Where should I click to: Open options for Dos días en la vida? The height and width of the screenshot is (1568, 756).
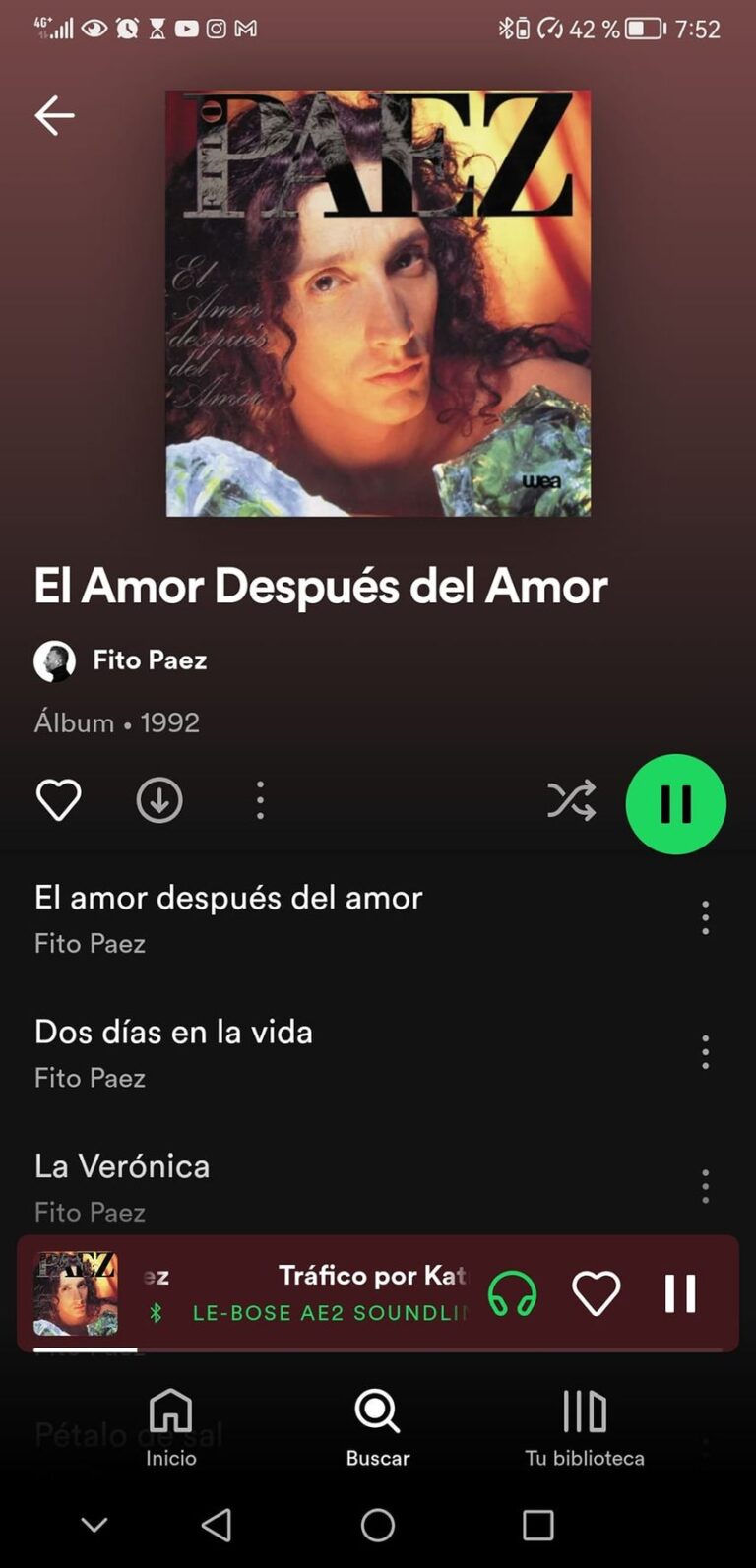click(x=705, y=1052)
